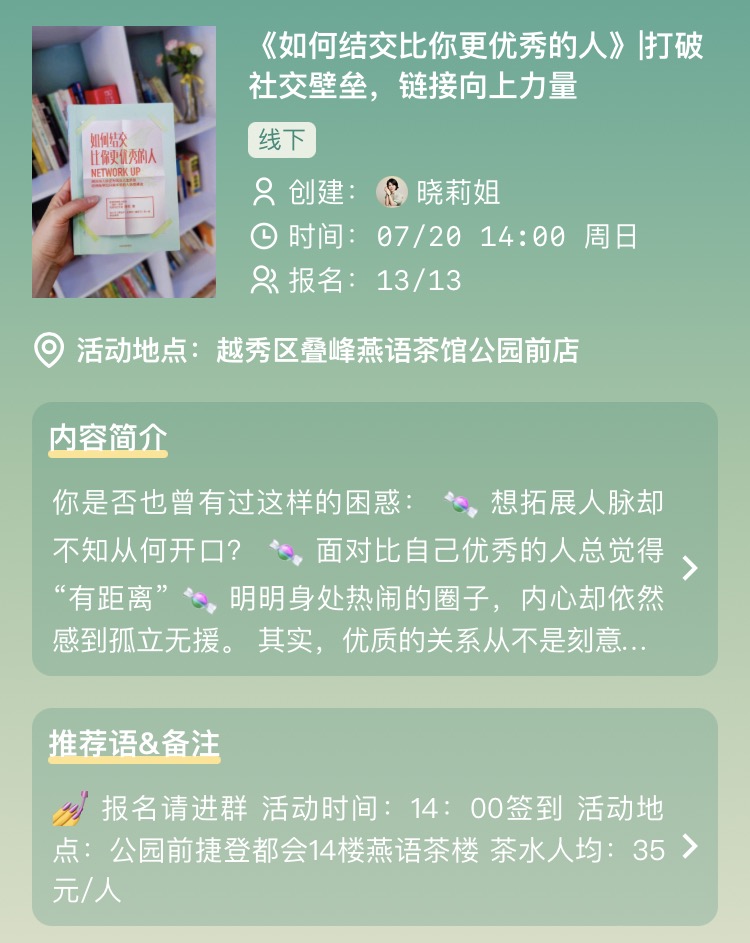Expand the 推荐语&备注 card

(x=689, y=847)
